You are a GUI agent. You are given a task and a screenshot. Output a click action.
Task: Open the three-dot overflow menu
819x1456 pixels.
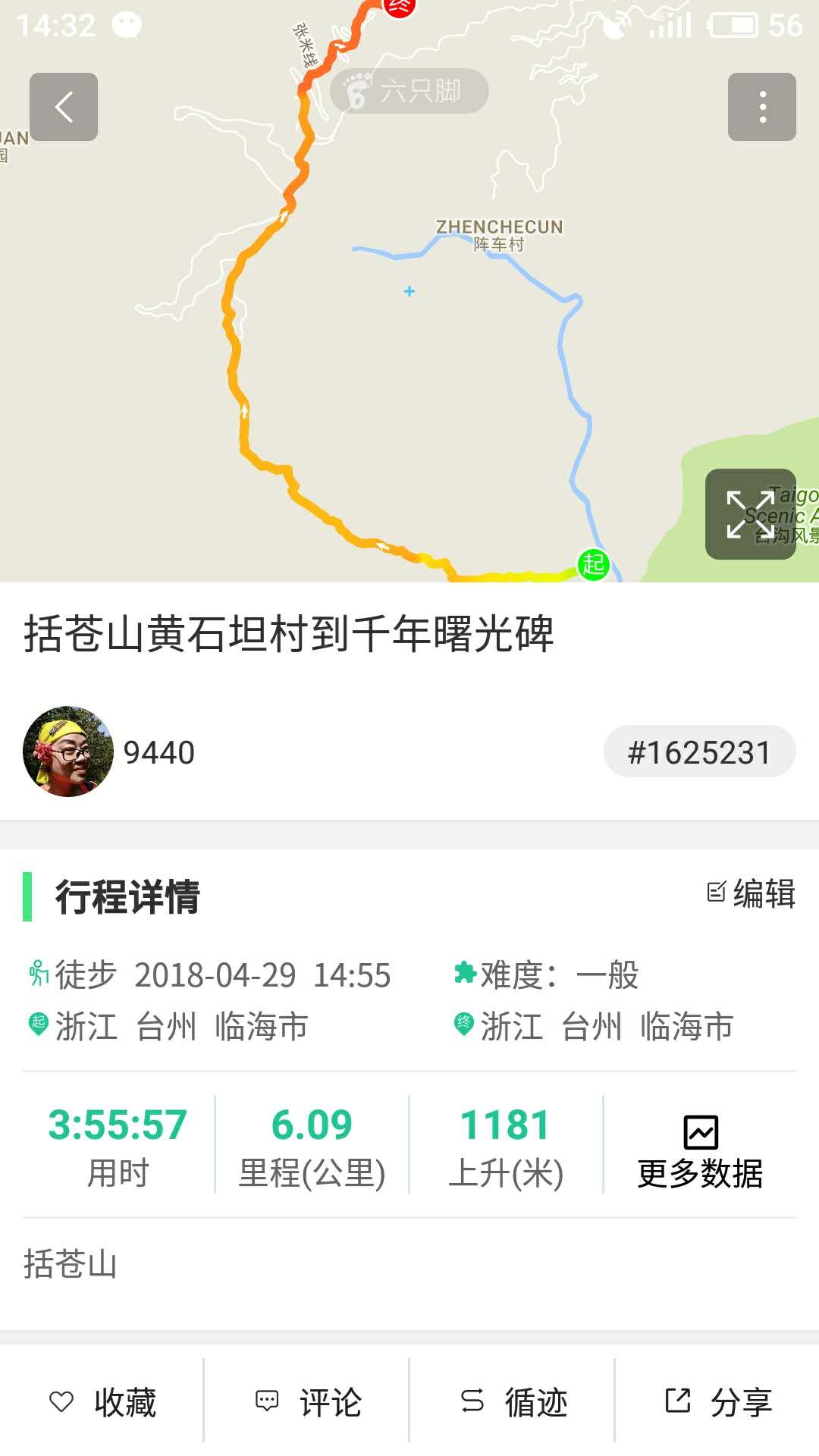(761, 107)
